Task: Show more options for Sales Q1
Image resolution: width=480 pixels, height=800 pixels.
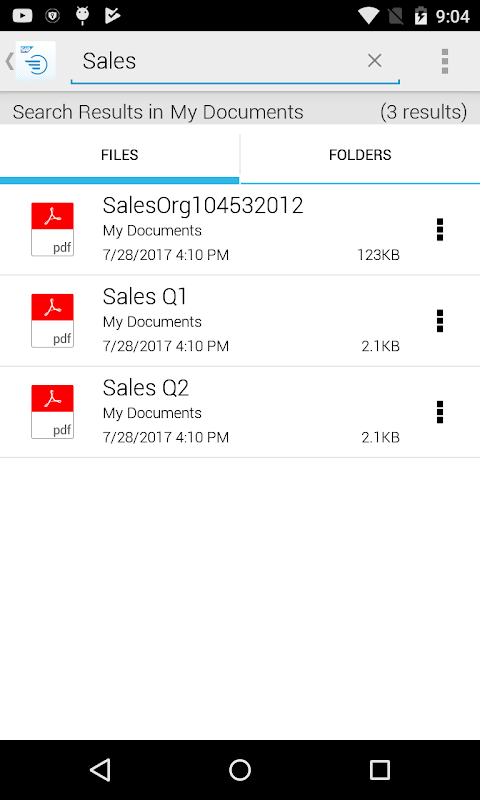Action: tap(440, 321)
